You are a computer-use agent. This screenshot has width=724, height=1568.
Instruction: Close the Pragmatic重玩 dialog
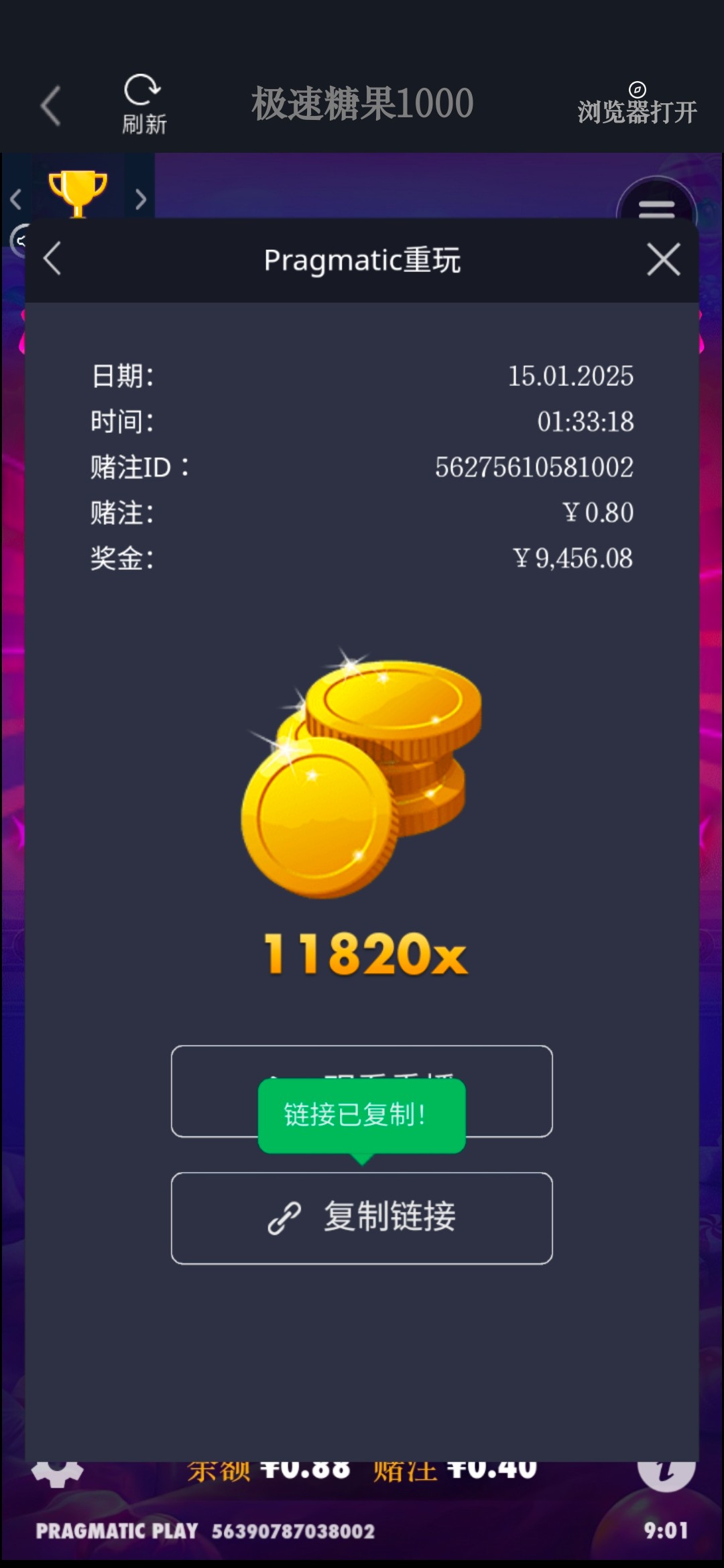point(663,259)
